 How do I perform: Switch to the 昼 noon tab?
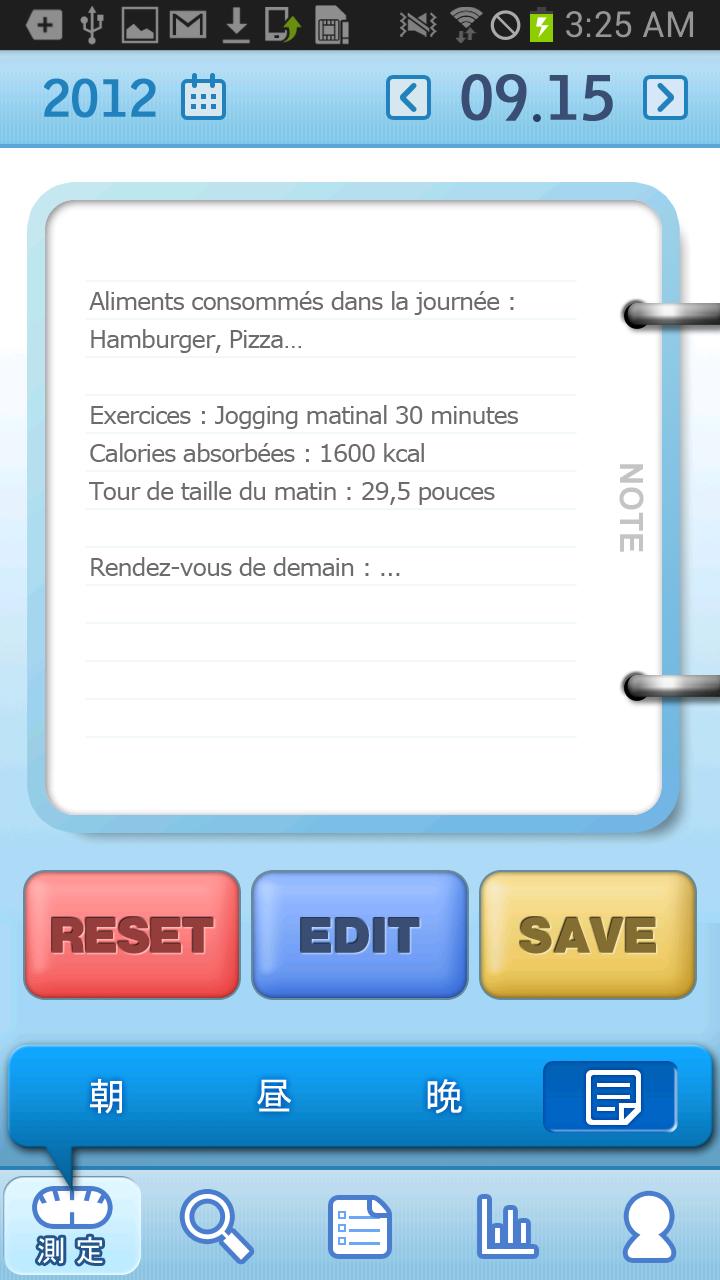273,1097
